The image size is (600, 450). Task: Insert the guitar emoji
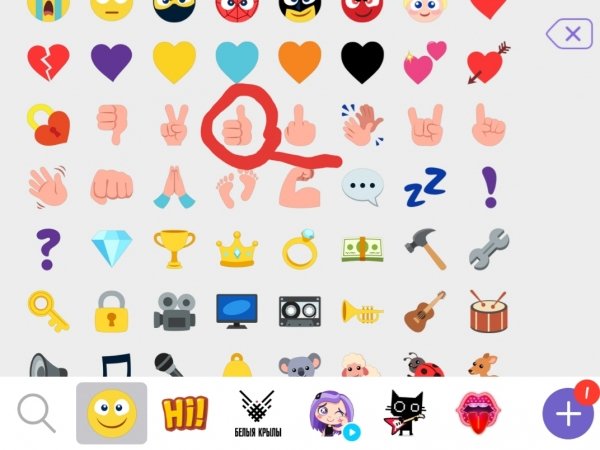tap(424, 311)
